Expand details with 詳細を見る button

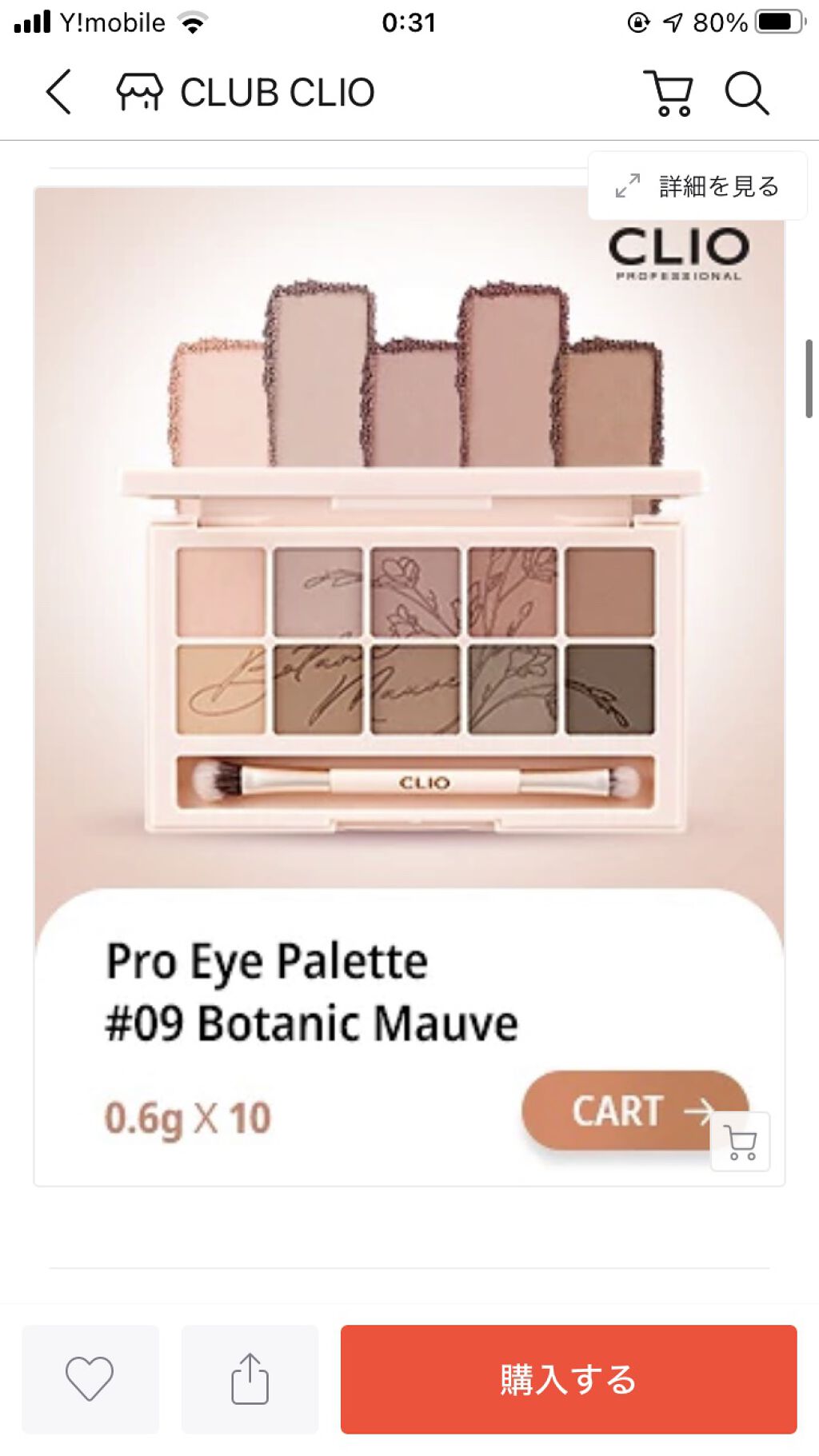697,186
